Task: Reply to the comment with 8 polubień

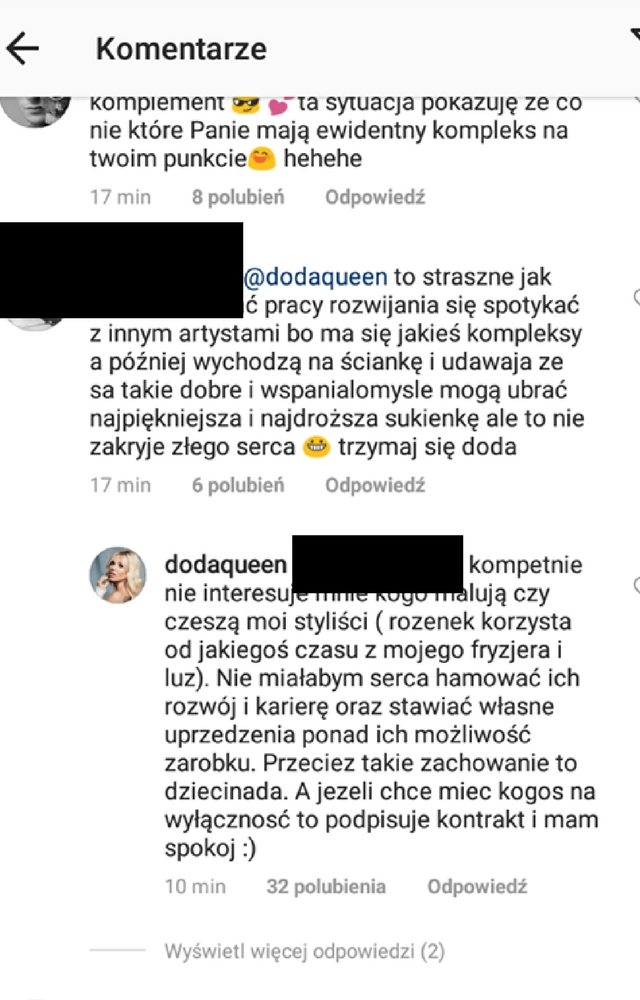Action: pos(374,197)
